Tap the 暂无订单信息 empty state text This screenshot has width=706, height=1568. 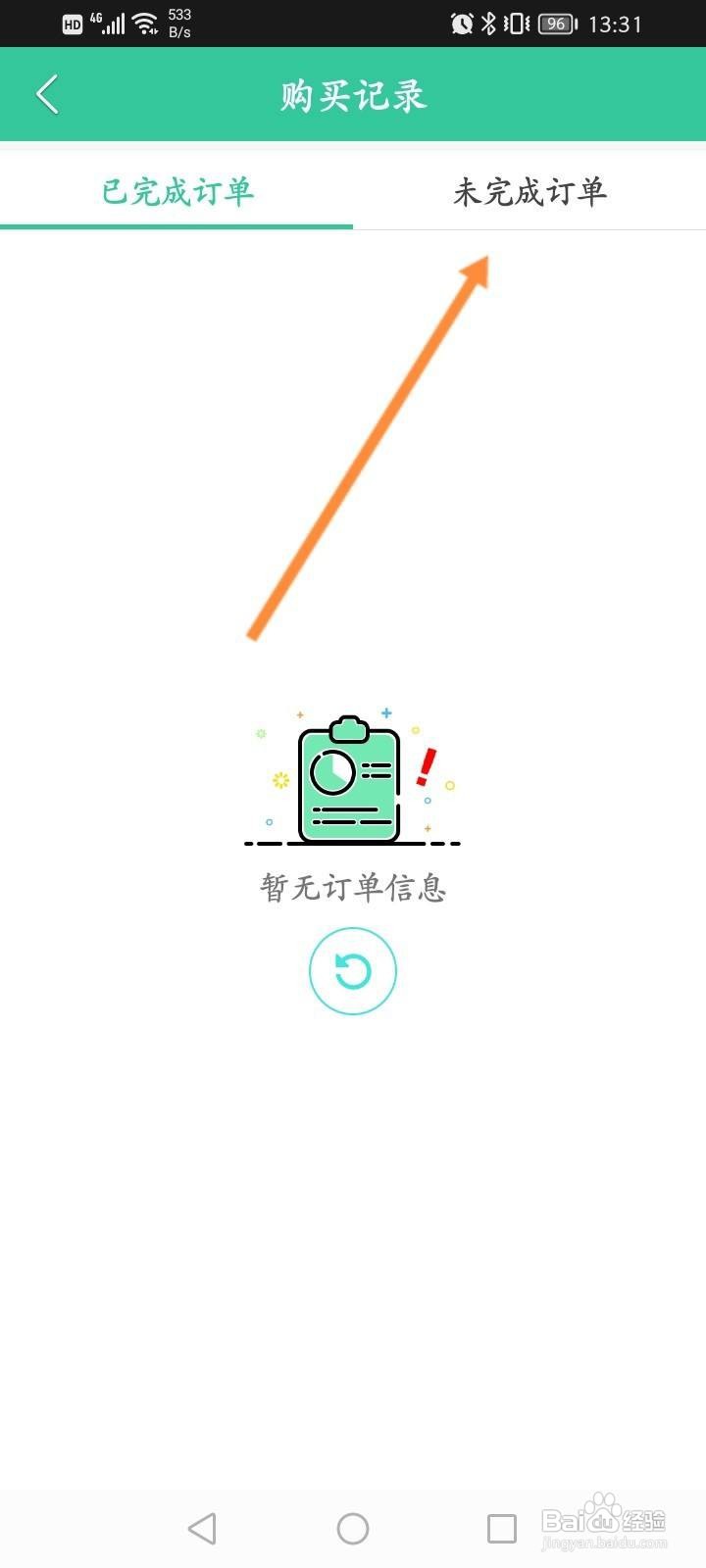[353, 888]
